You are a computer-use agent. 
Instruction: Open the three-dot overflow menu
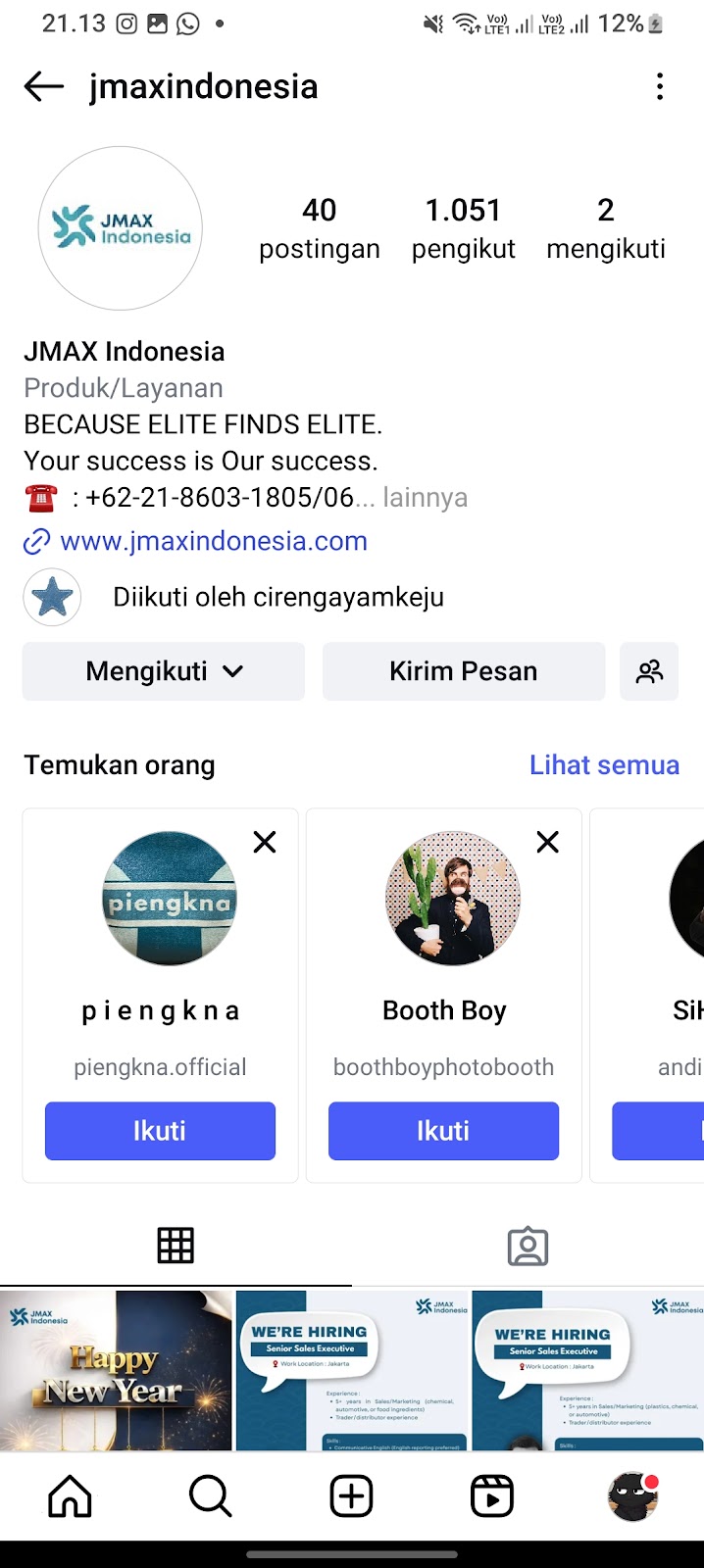(x=660, y=87)
